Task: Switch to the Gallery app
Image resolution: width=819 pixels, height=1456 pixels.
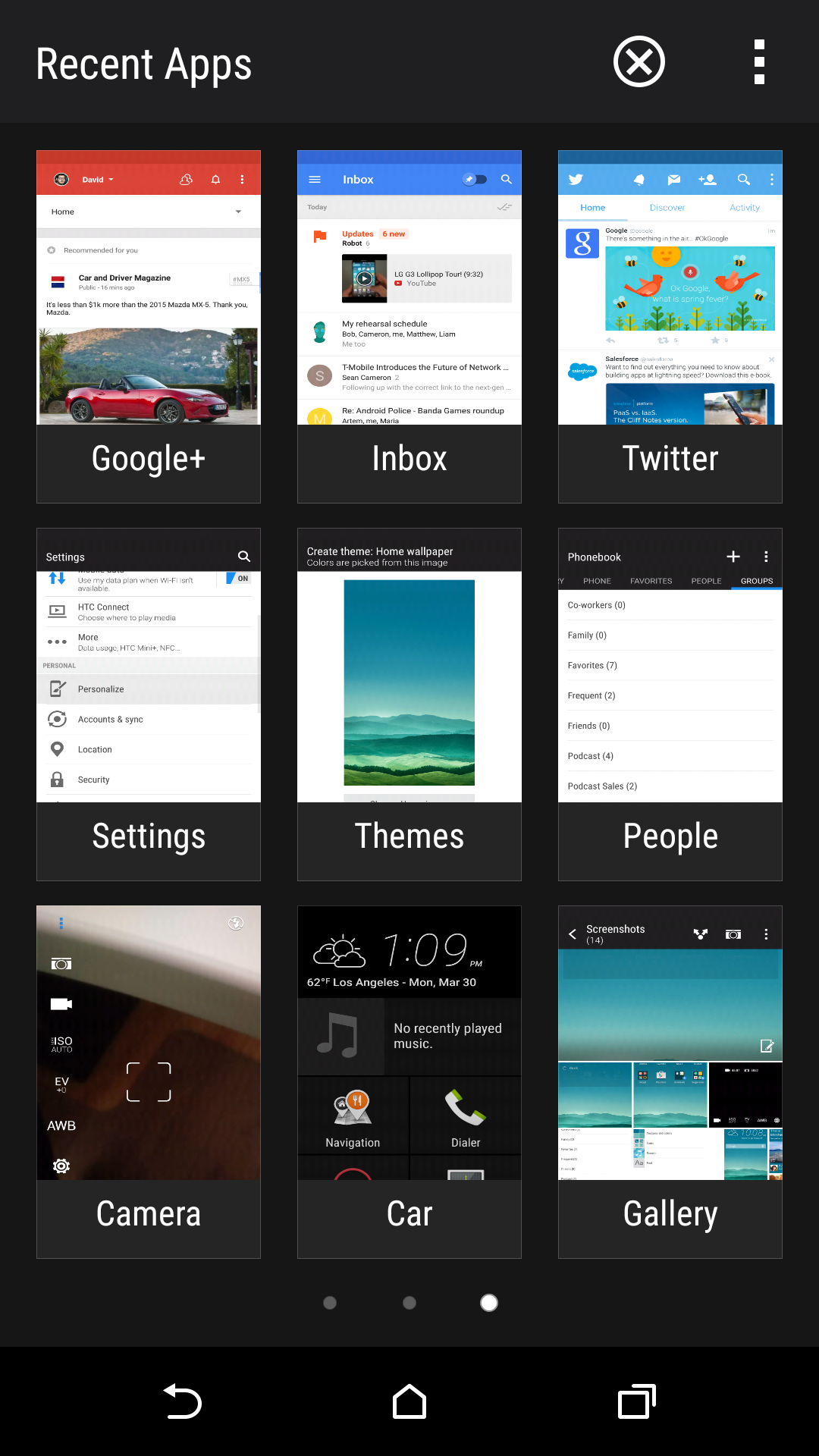Action: [x=670, y=1081]
